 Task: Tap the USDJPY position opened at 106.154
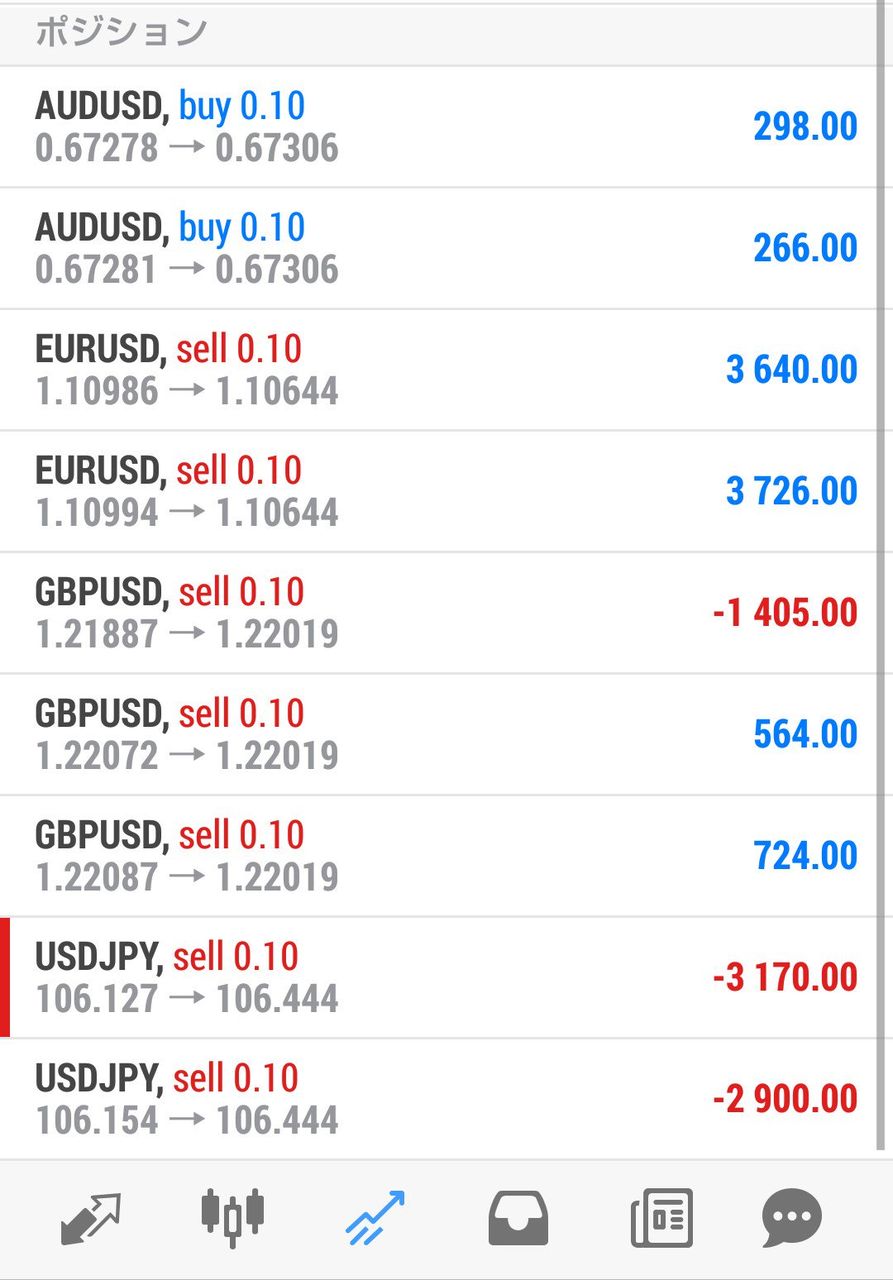pyautogui.click(x=440, y=1099)
